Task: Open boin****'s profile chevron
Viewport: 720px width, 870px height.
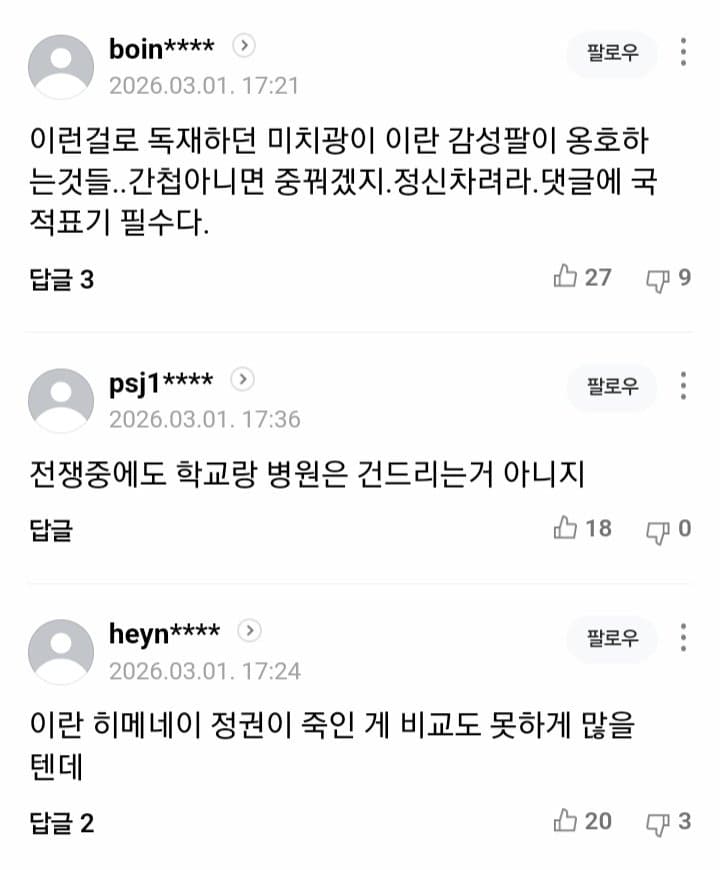Action: 245,46
